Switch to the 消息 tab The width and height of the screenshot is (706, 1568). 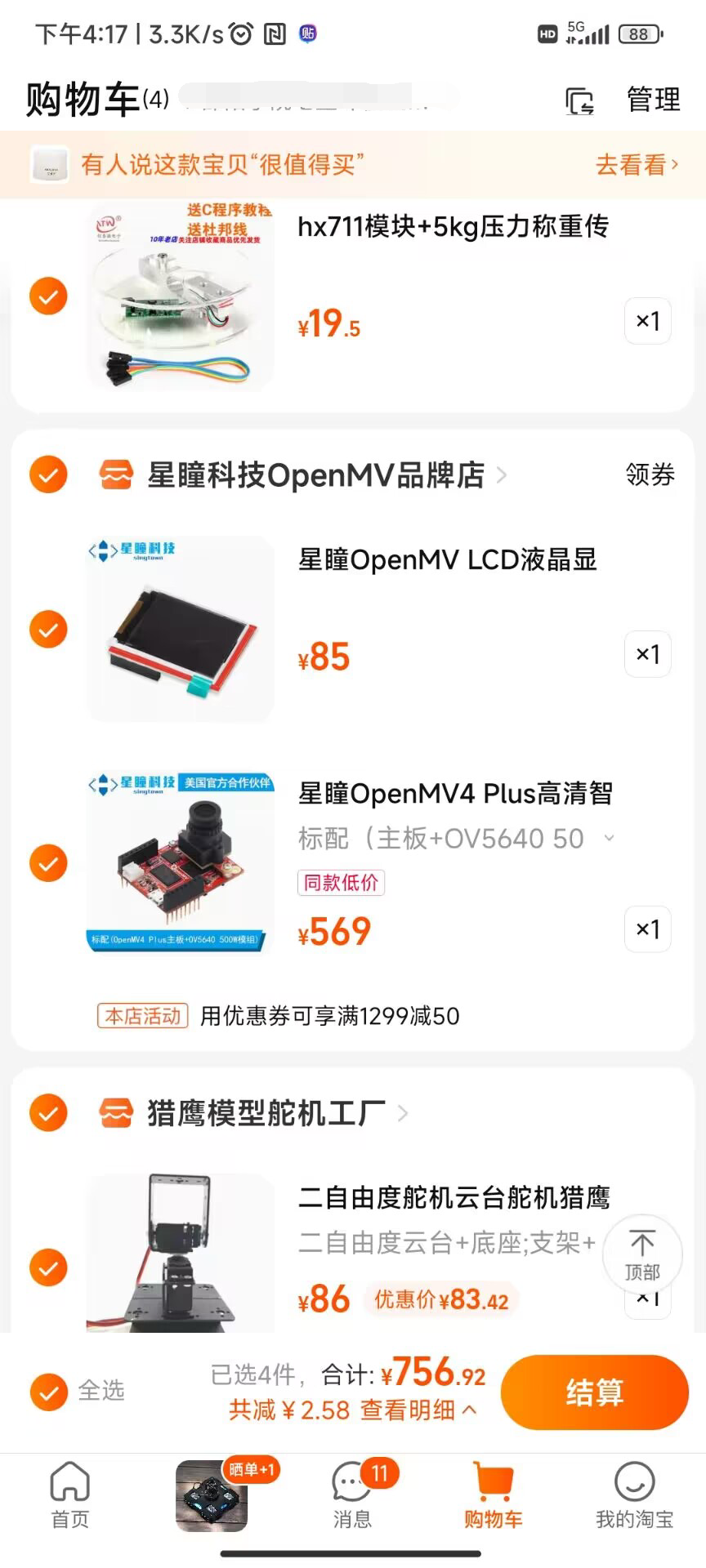[353, 1495]
